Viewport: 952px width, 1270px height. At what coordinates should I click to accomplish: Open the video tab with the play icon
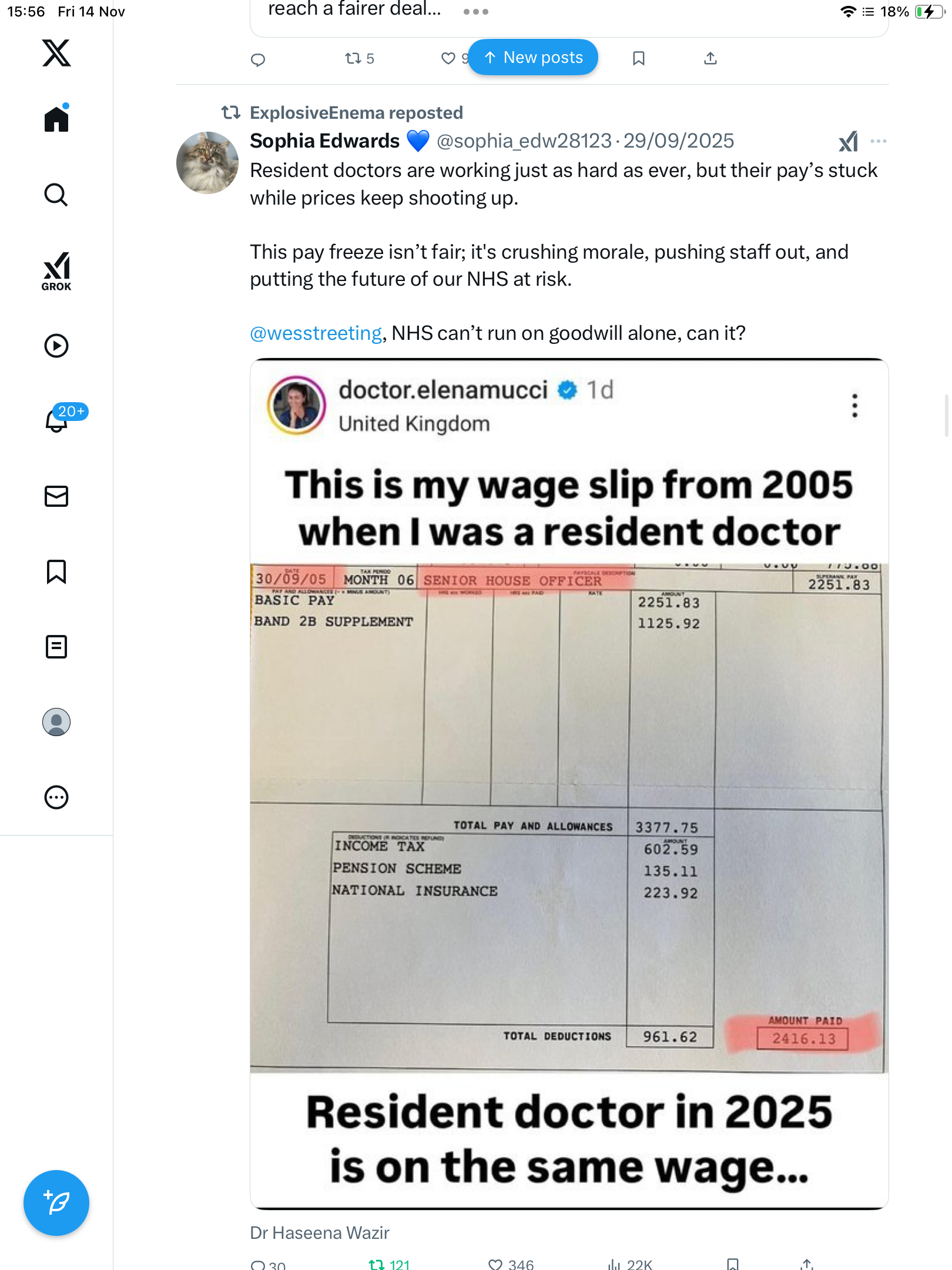pos(56,346)
